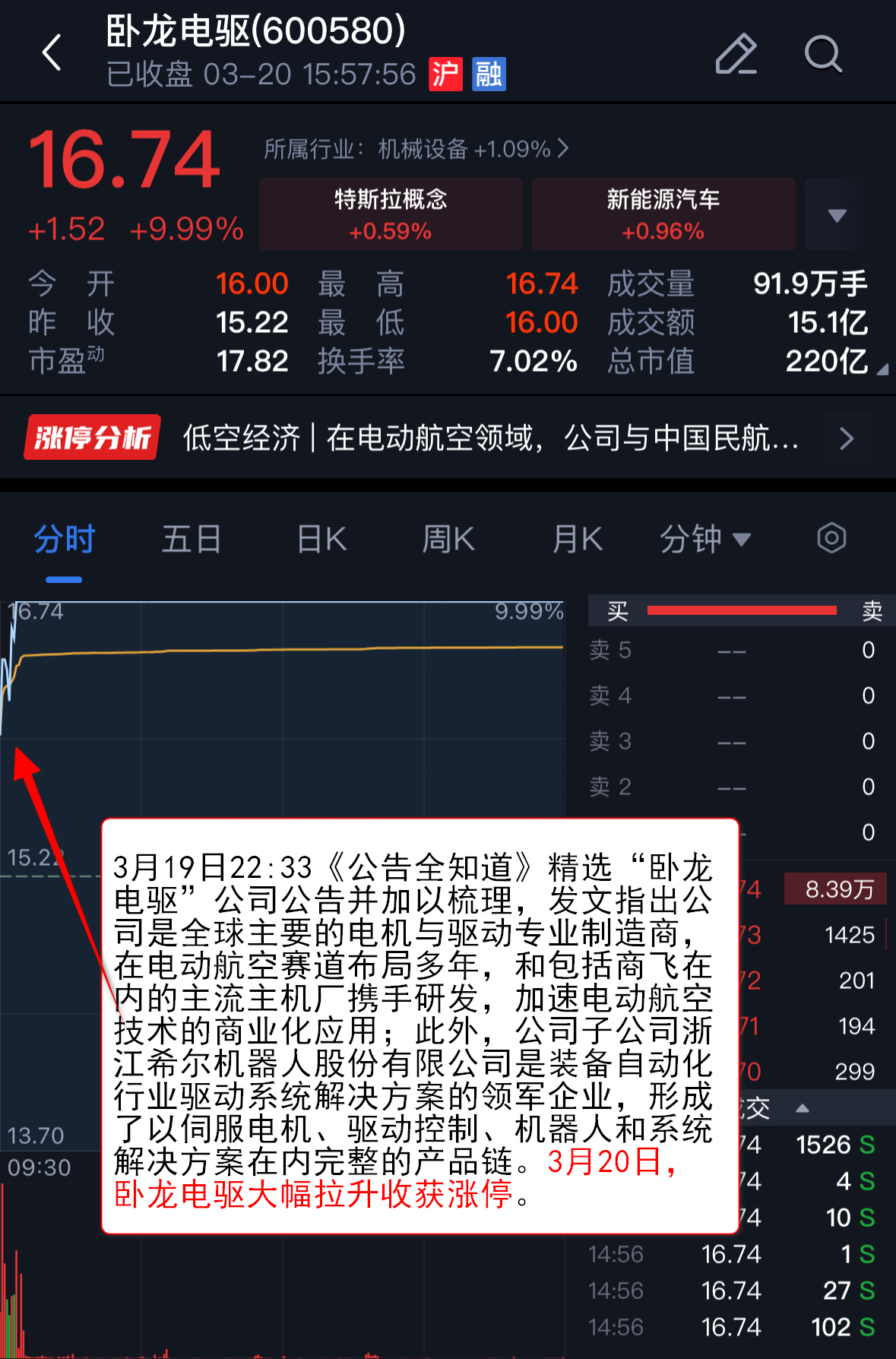
Task: Open 涨停分析 news banner
Action: pyautogui.click(x=448, y=438)
